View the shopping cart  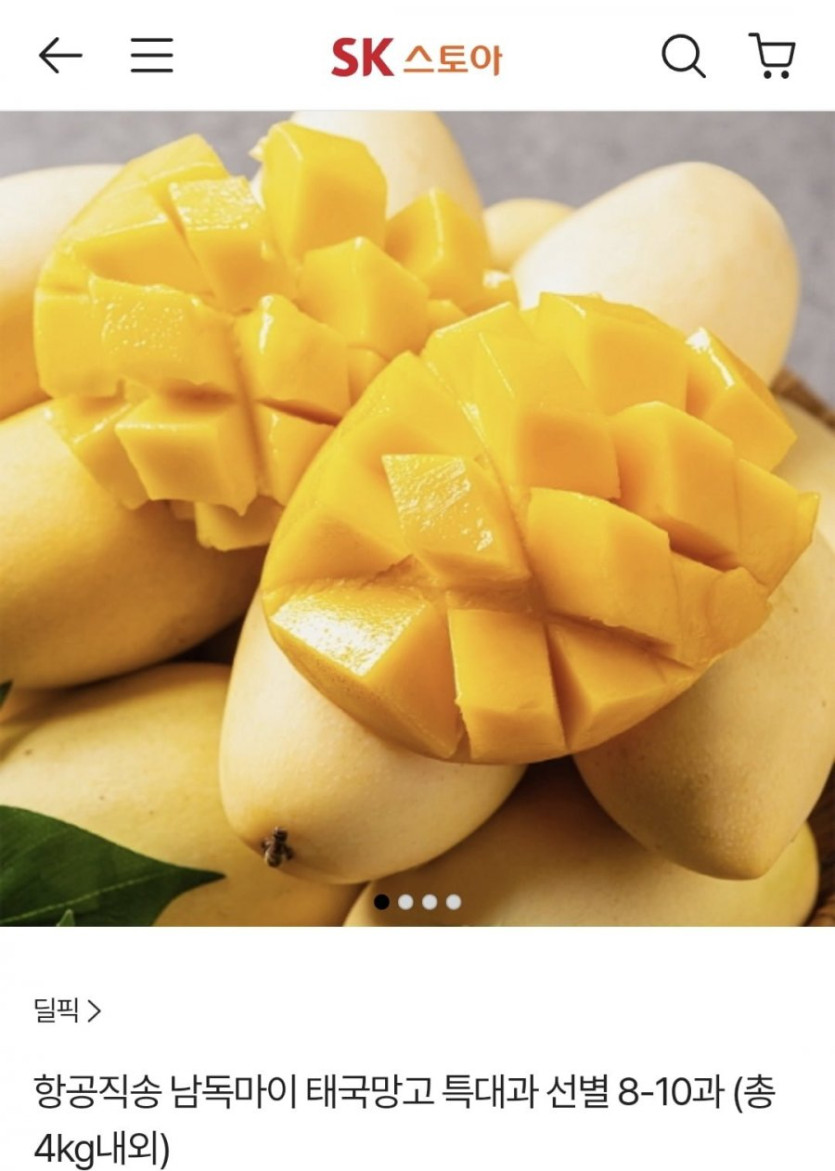[771, 56]
